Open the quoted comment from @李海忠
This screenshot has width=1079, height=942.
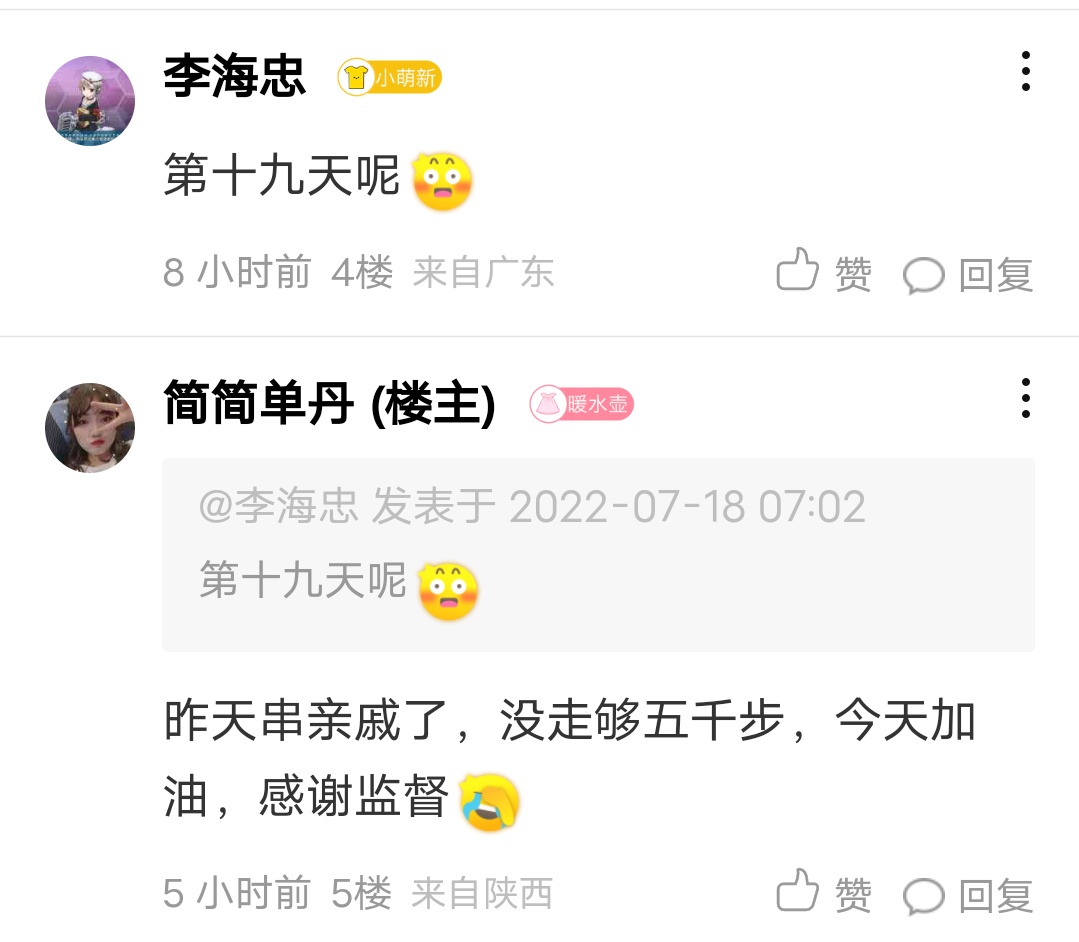pyautogui.click(x=598, y=555)
